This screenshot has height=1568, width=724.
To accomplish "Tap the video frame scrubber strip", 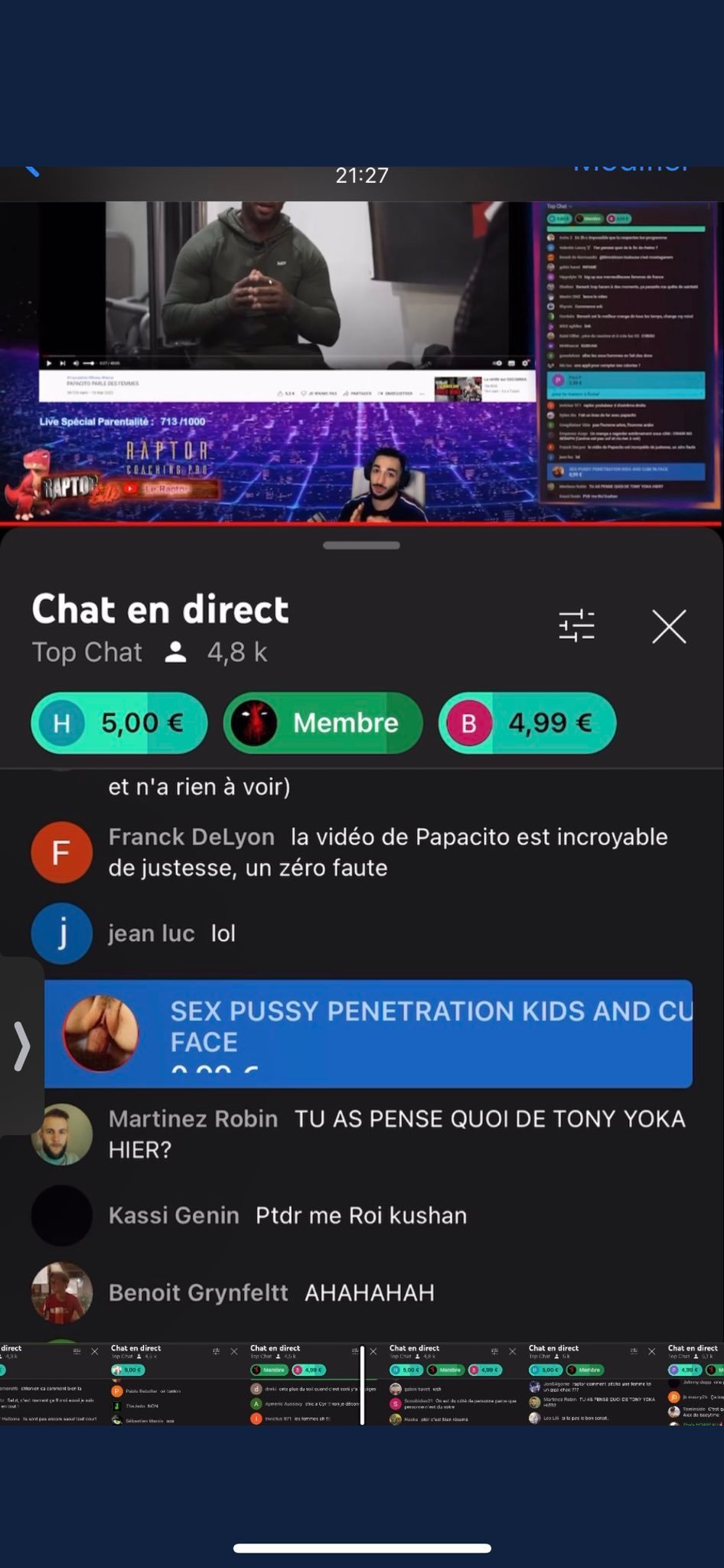I will [x=362, y=1383].
